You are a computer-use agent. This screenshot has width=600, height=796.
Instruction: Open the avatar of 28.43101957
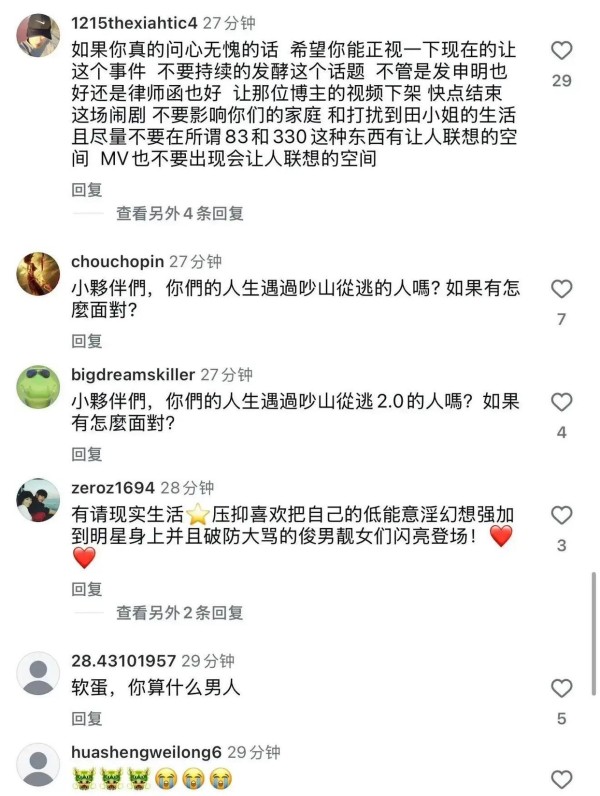point(38,673)
